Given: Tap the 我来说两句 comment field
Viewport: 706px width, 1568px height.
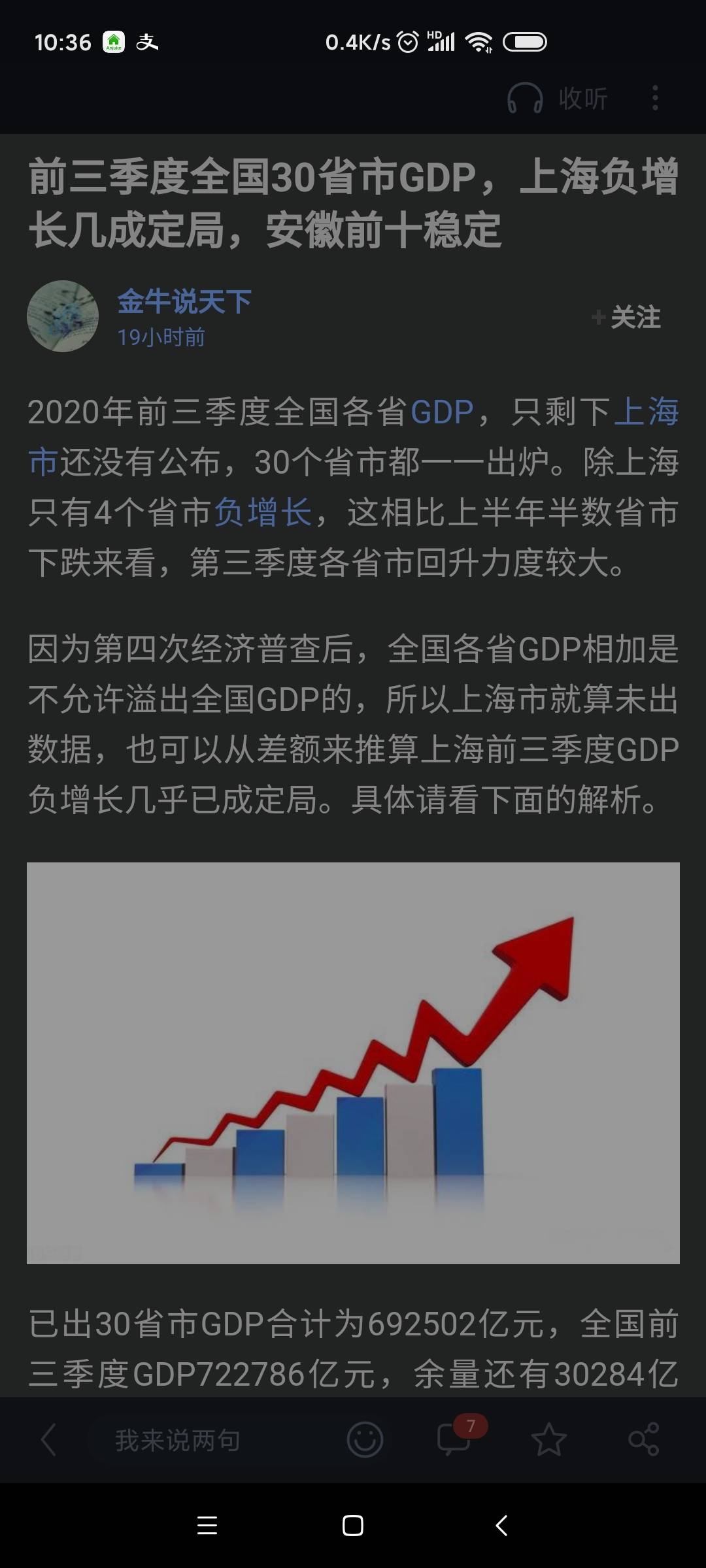Looking at the screenshot, I should click(178, 1440).
